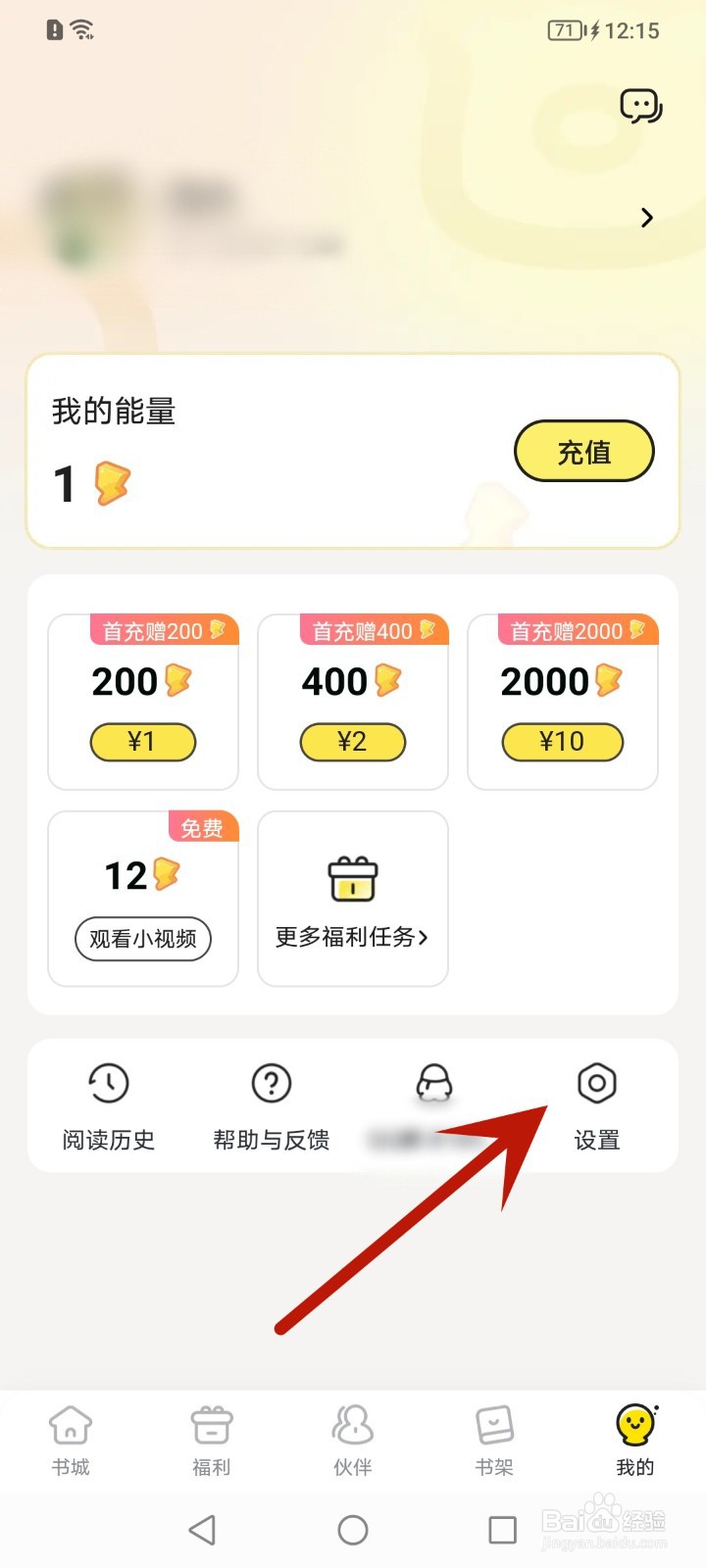Open the 设置 settings icon

596,1083
